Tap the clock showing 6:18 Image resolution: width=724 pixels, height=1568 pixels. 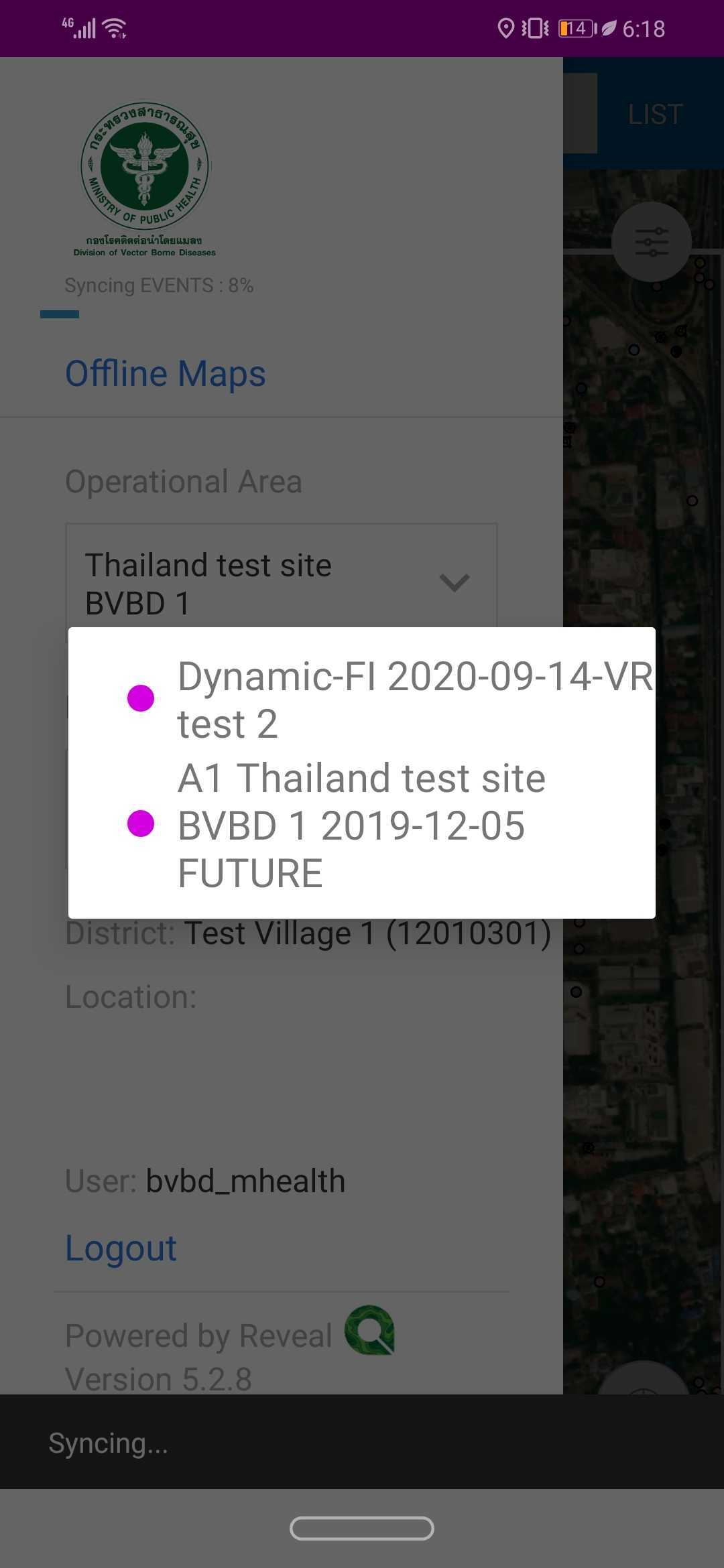tap(644, 28)
